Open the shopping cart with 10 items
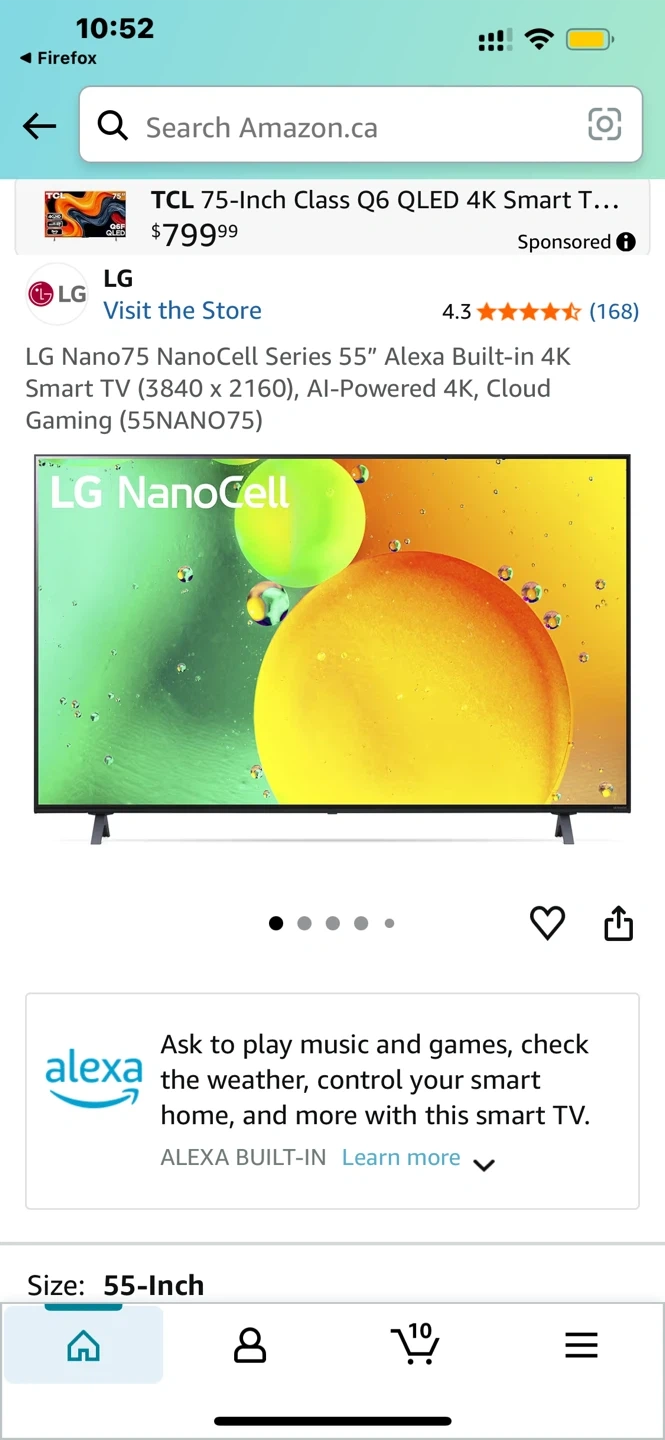The width and height of the screenshot is (665, 1440). [x=415, y=1344]
